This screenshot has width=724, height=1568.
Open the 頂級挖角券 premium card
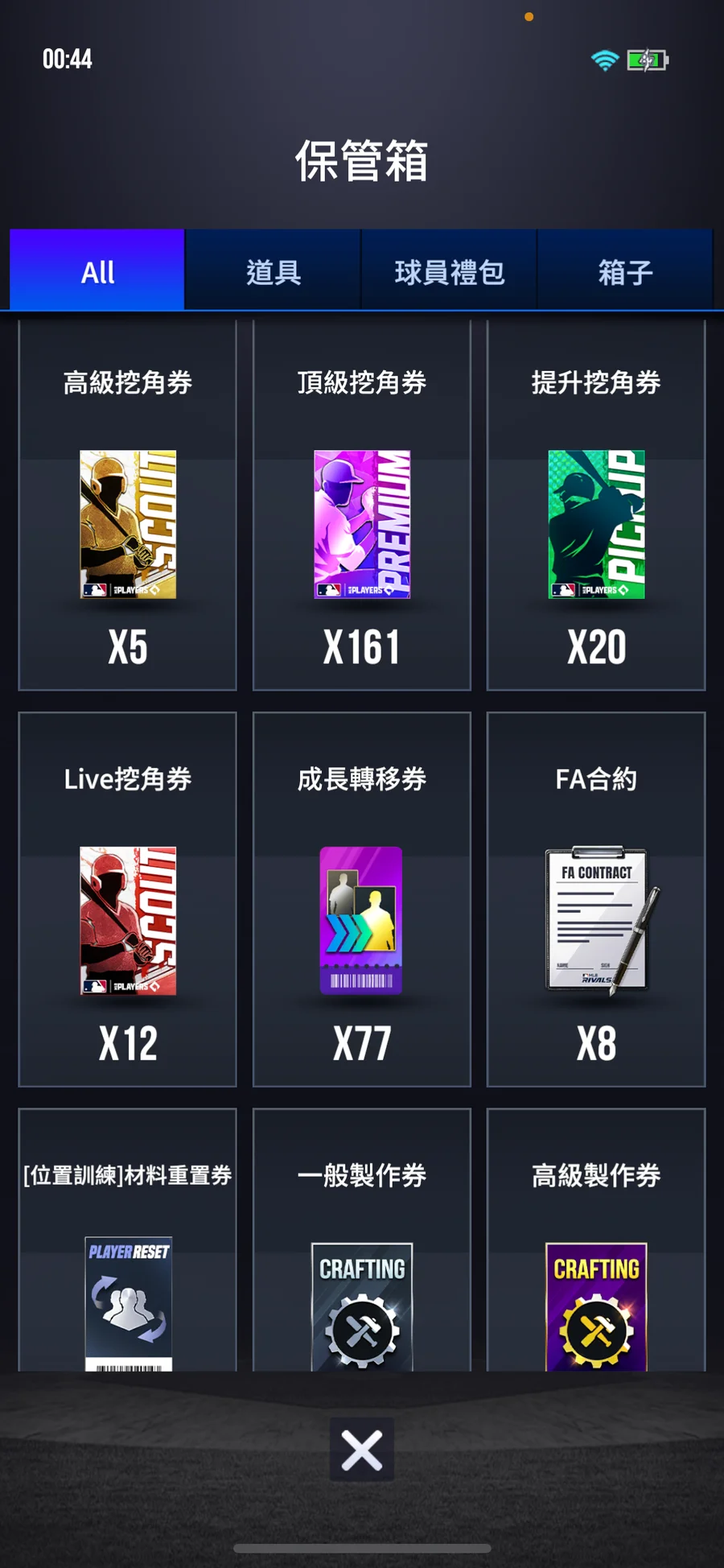[x=362, y=505]
